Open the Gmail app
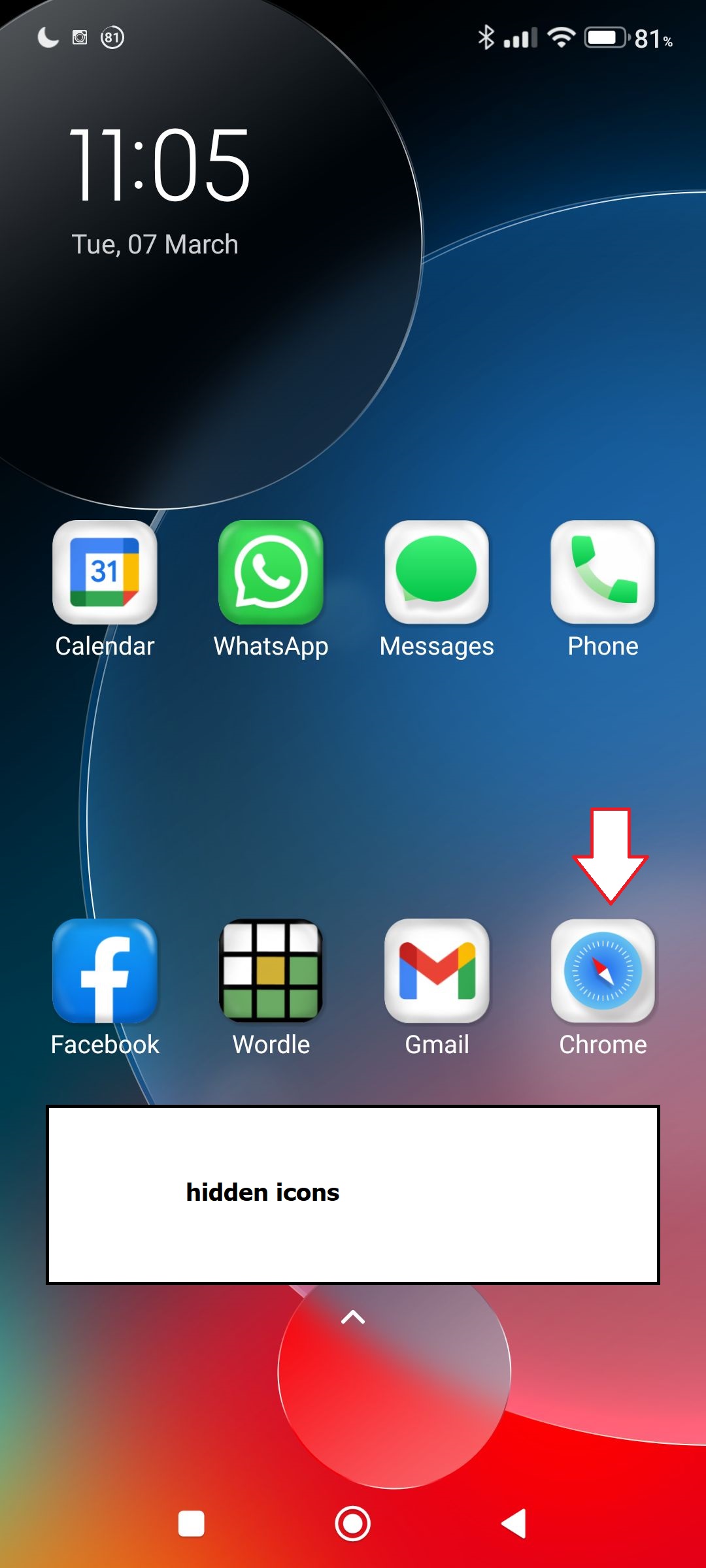 (437, 971)
